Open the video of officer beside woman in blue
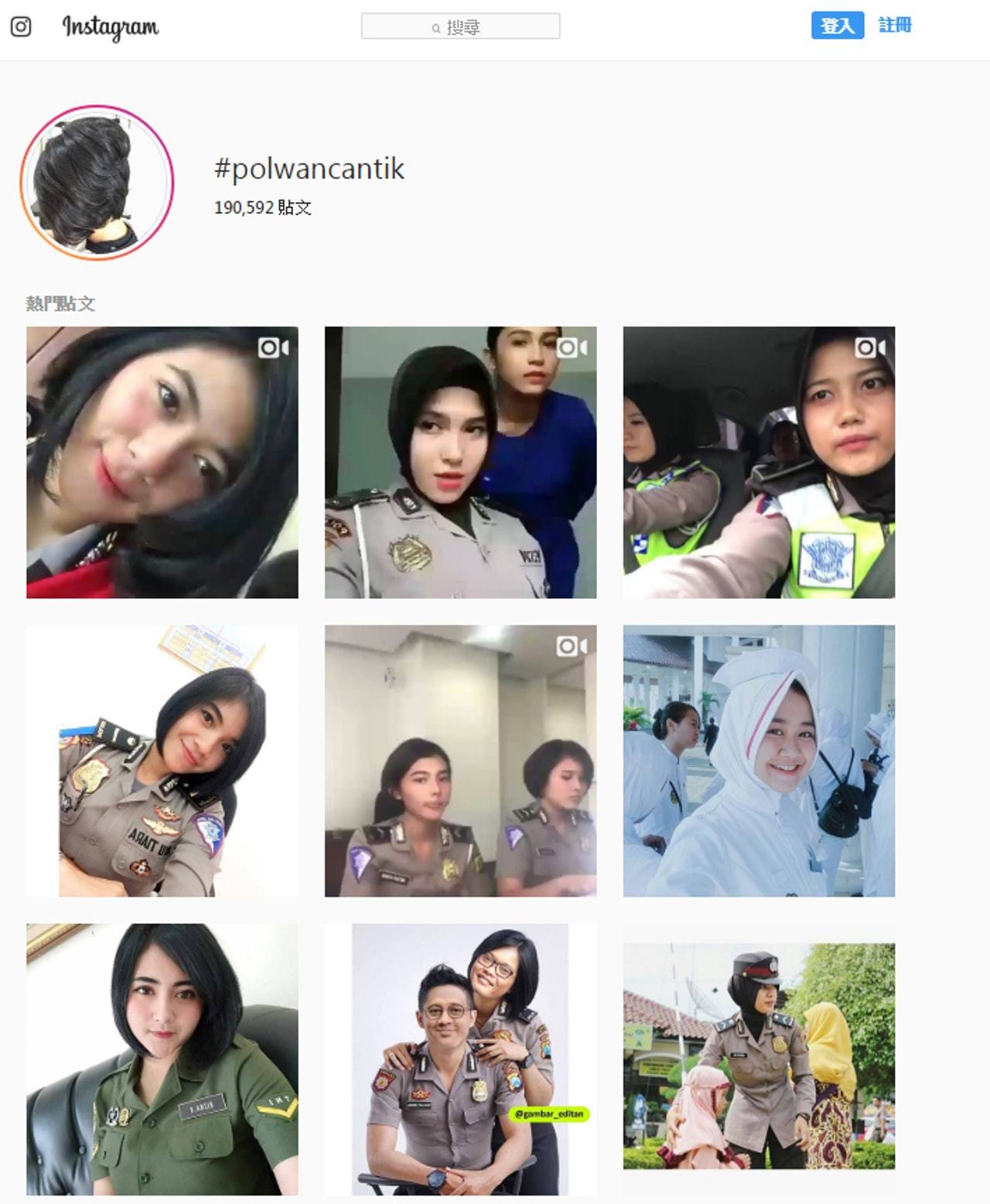Screen dimensions: 990x1204 point(460,462)
